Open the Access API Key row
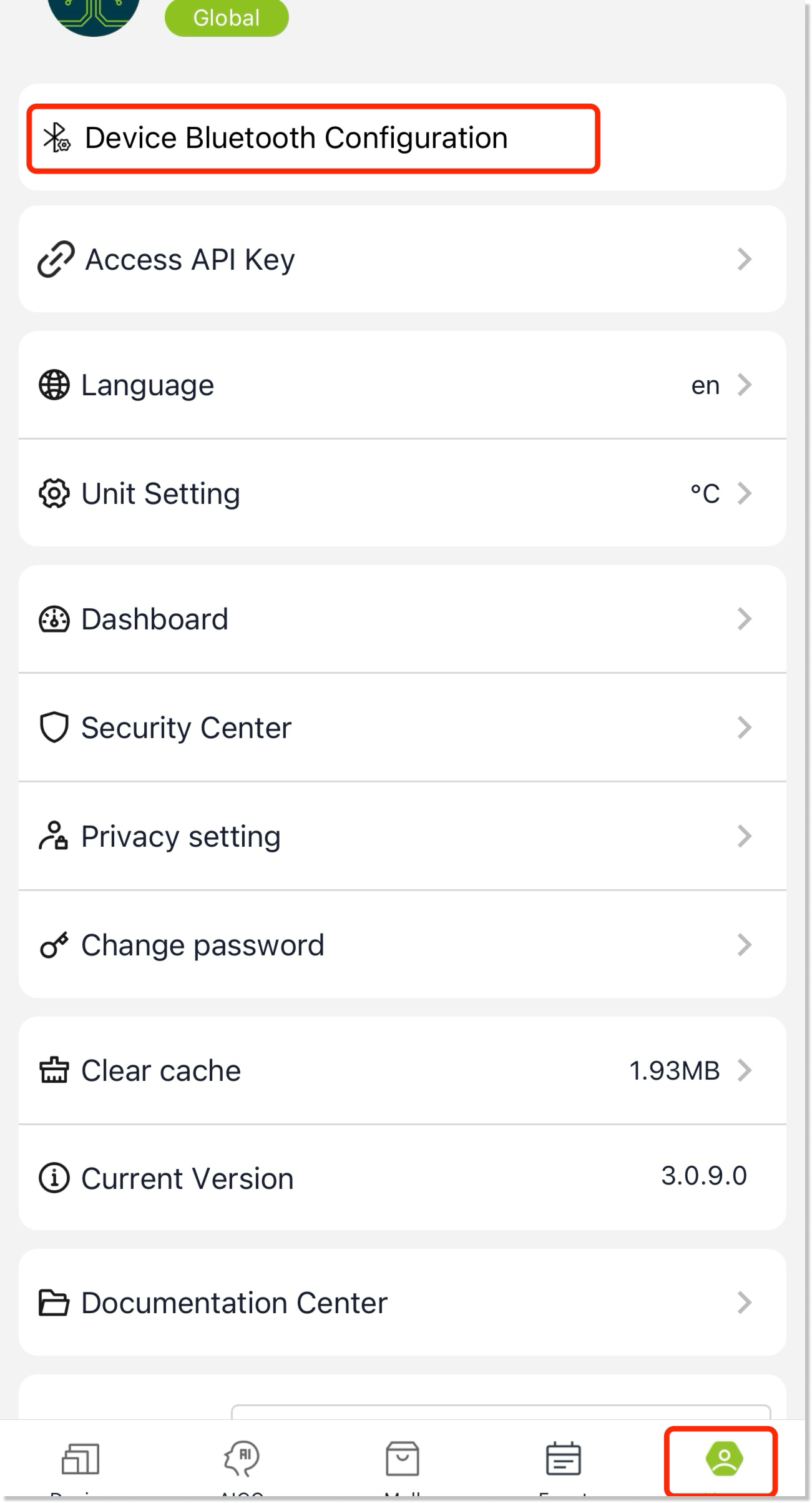 [402, 259]
